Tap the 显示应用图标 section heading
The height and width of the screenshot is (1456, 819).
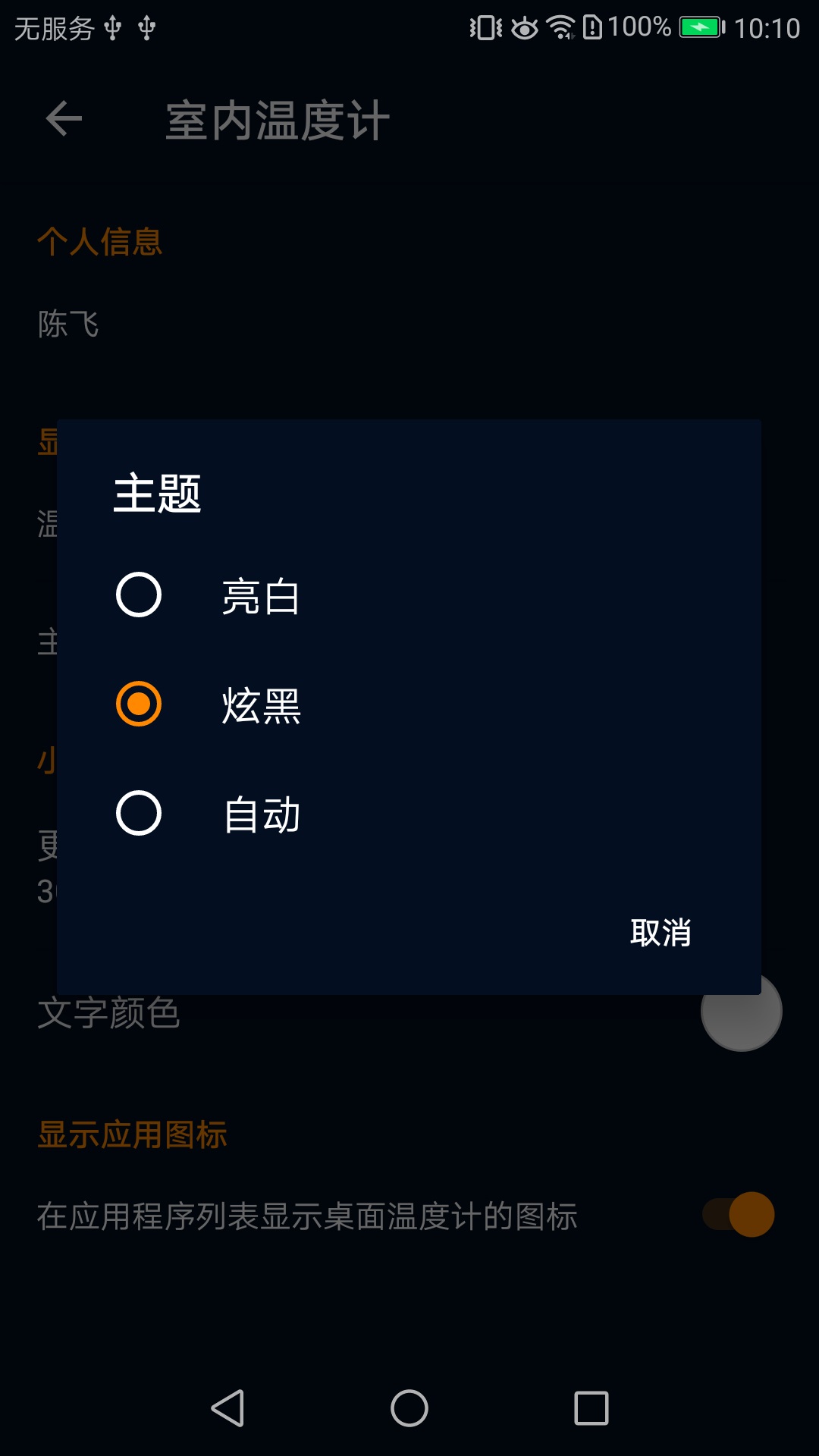(x=133, y=1134)
